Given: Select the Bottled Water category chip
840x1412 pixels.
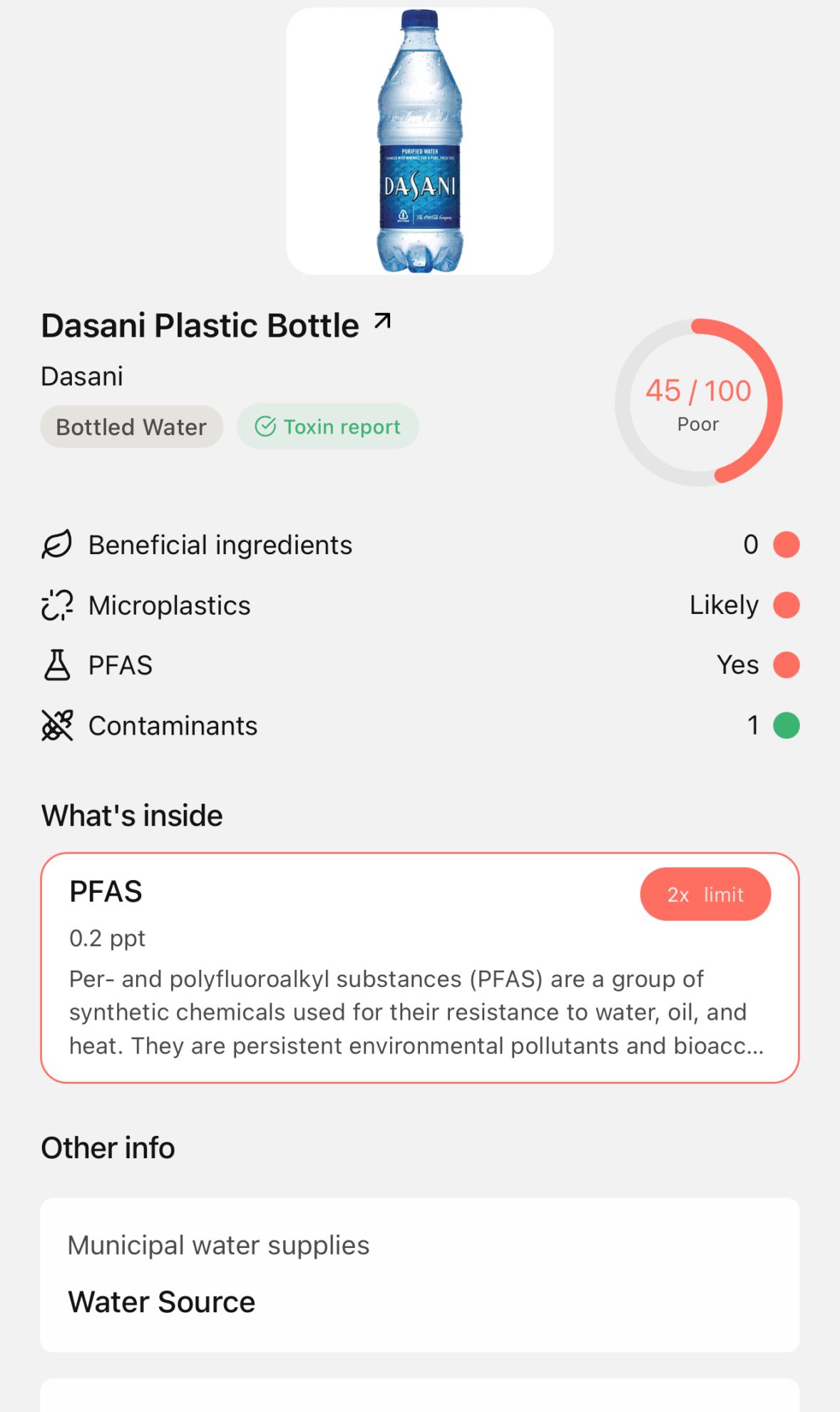Looking at the screenshot, I should 131,426.
